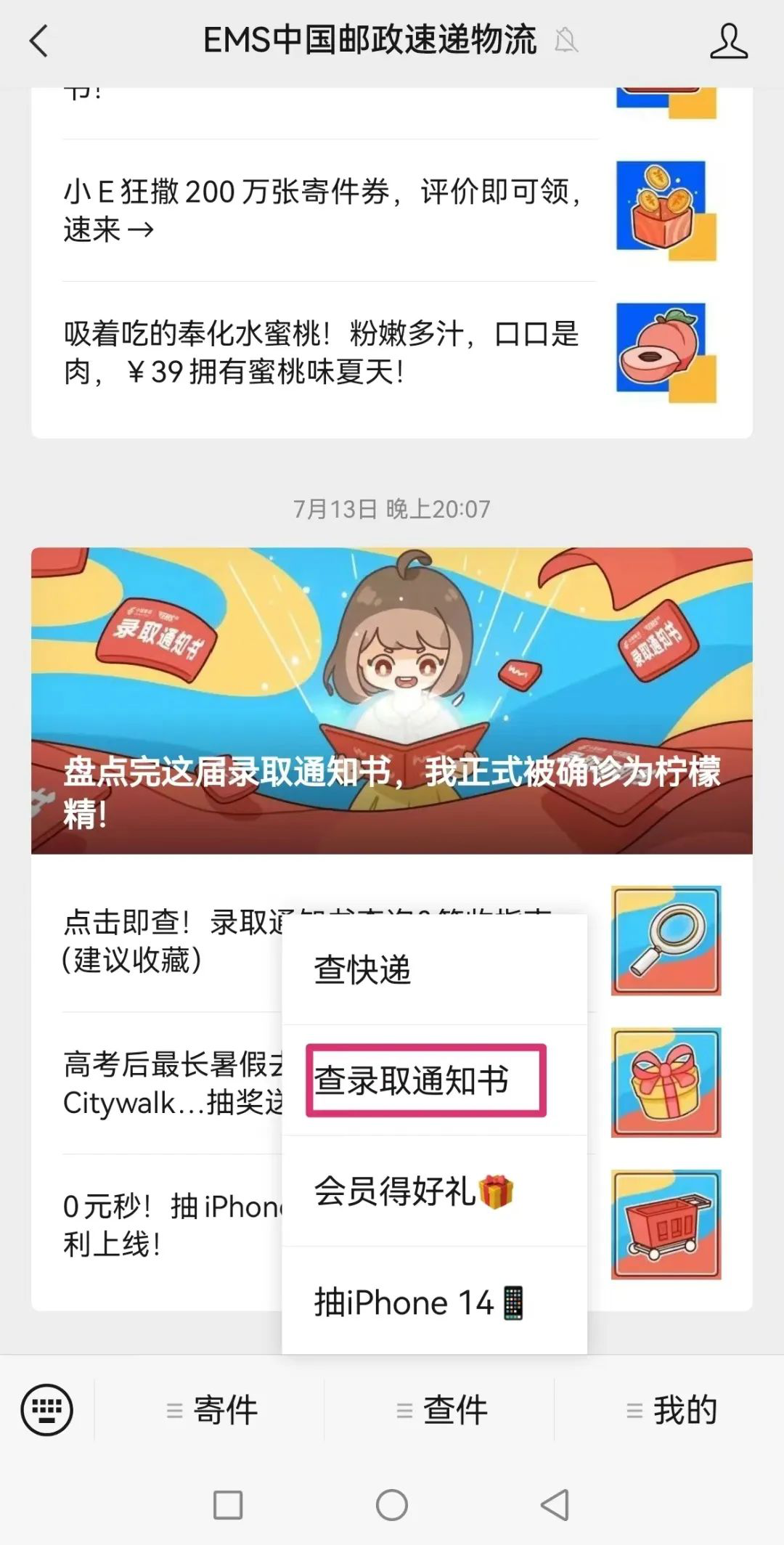Tap the system home button
784x1545 pixels.
point(392,1505)
